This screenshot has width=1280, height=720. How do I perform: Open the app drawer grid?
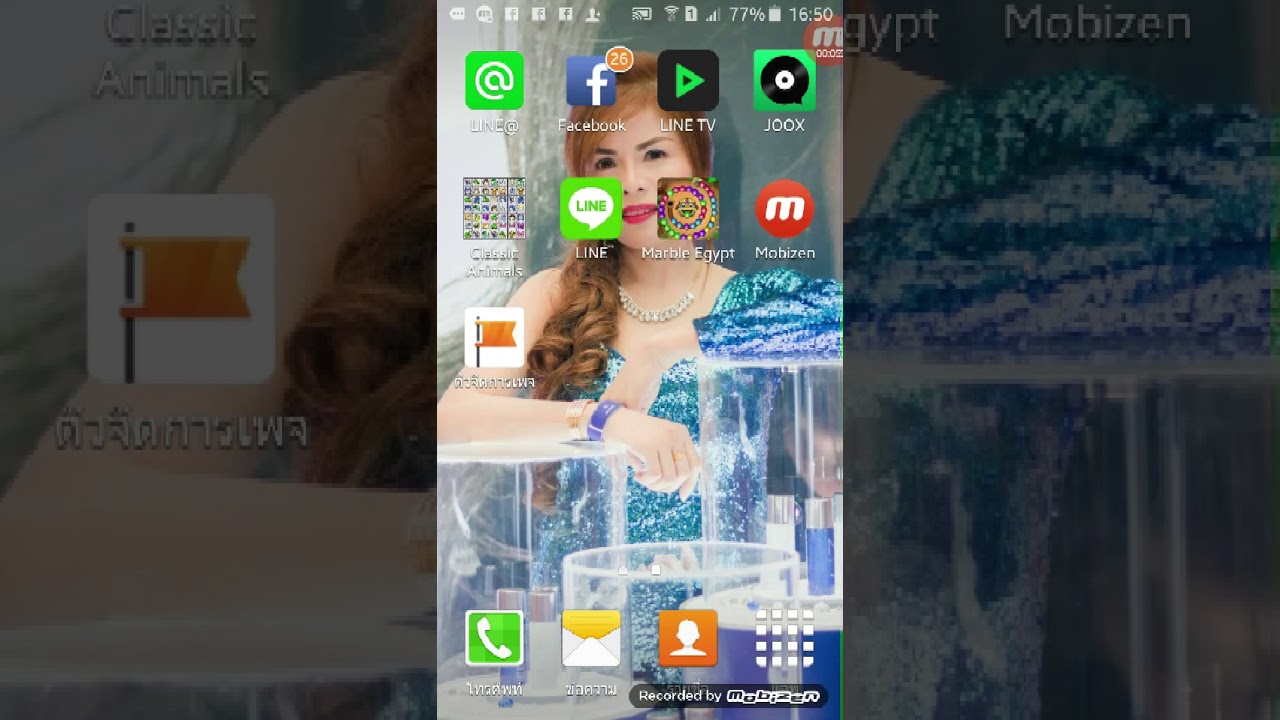(784, 638)
